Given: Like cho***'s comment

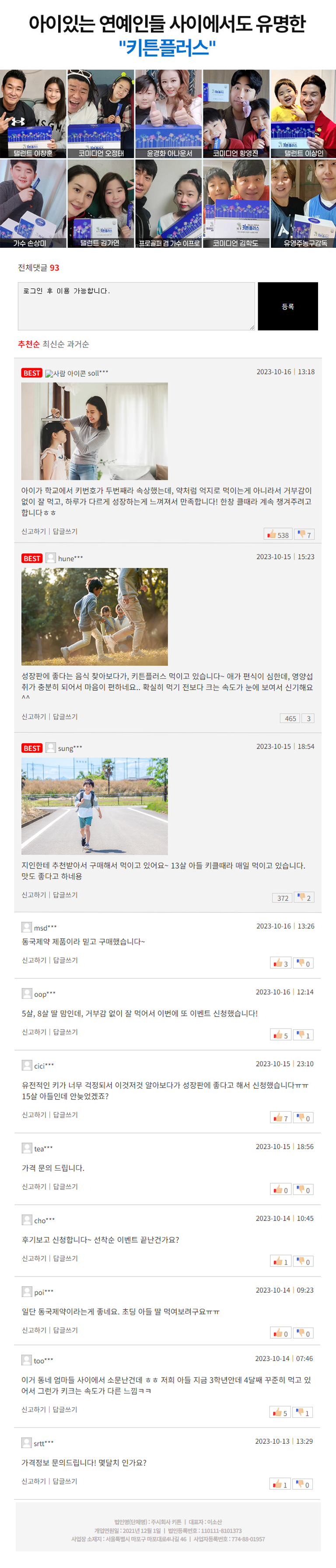Looking at the screenshot, I should tap(280, 1262).
